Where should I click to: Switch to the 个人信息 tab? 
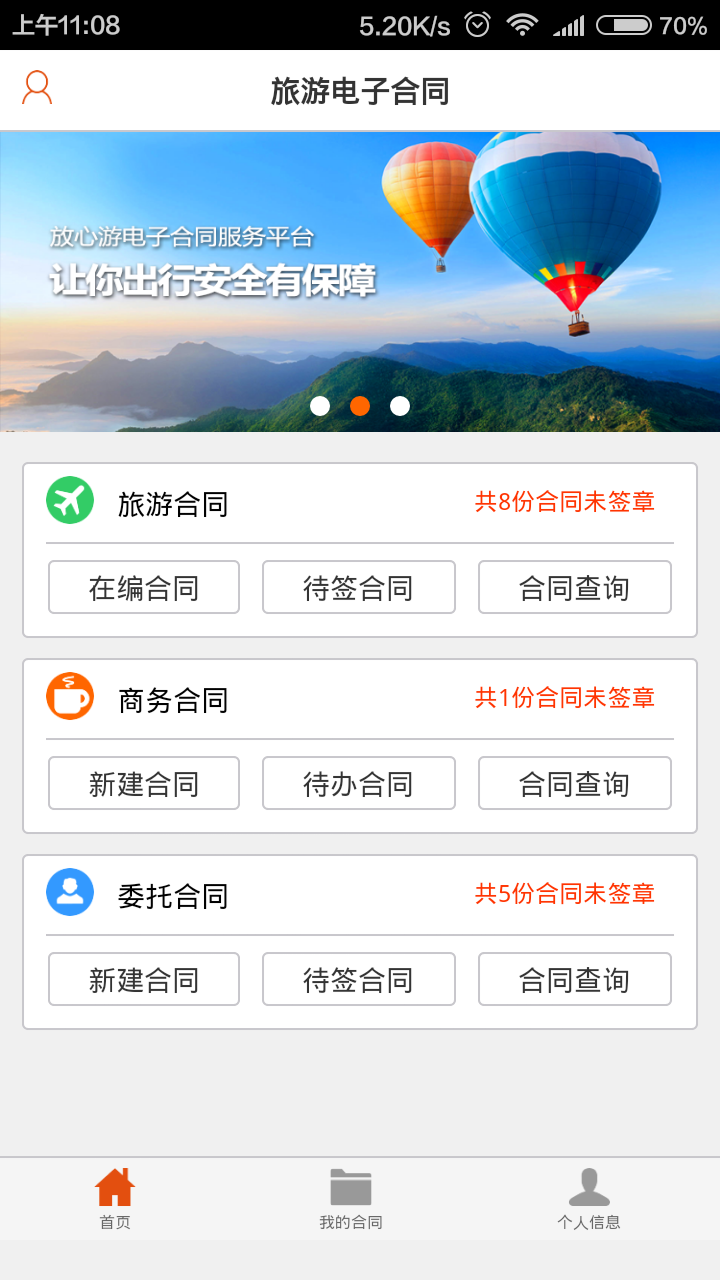coord(589,1198)
